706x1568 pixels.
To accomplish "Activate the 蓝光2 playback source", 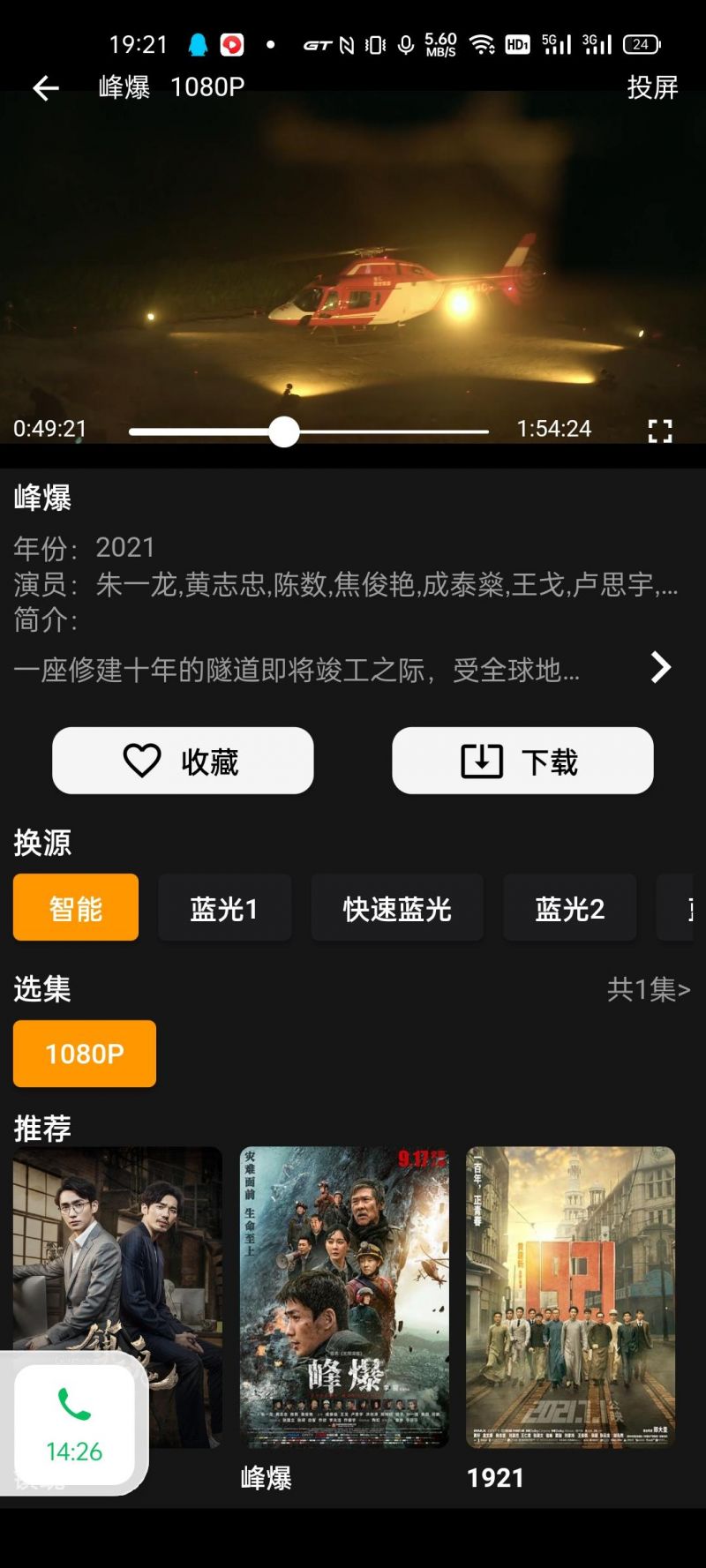I will coord(568,908).
